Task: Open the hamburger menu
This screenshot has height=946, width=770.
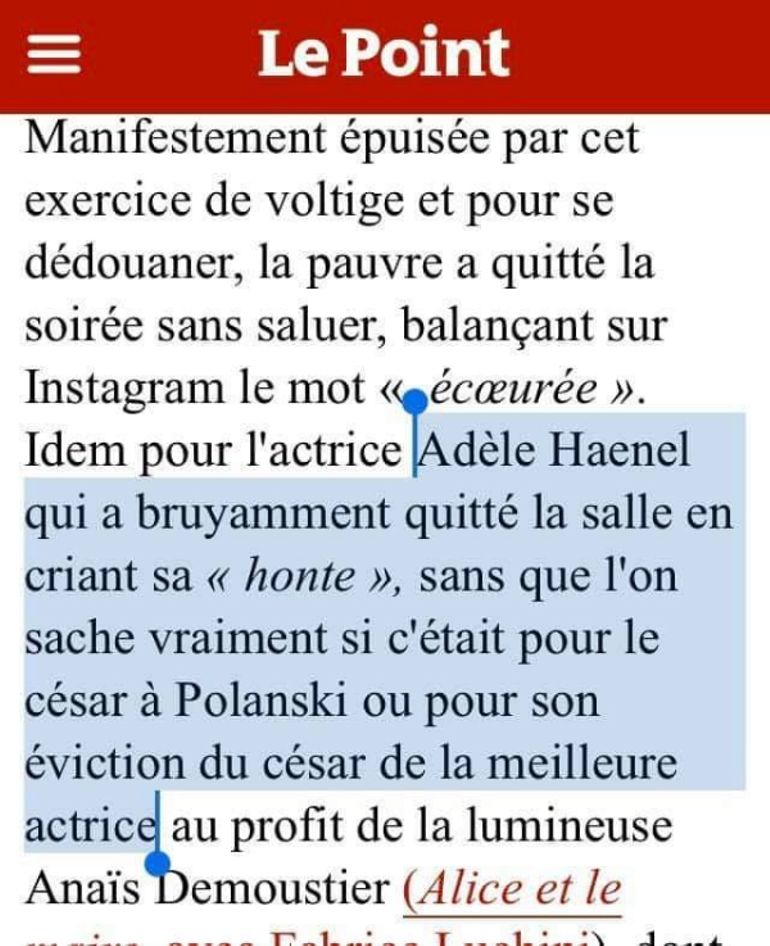Action: [x=52, y=56]
